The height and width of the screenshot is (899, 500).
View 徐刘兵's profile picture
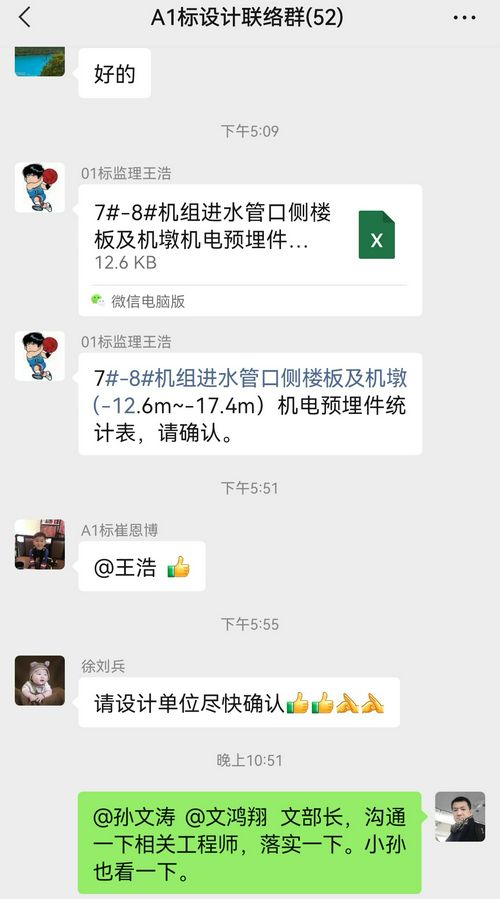[40, 681]
